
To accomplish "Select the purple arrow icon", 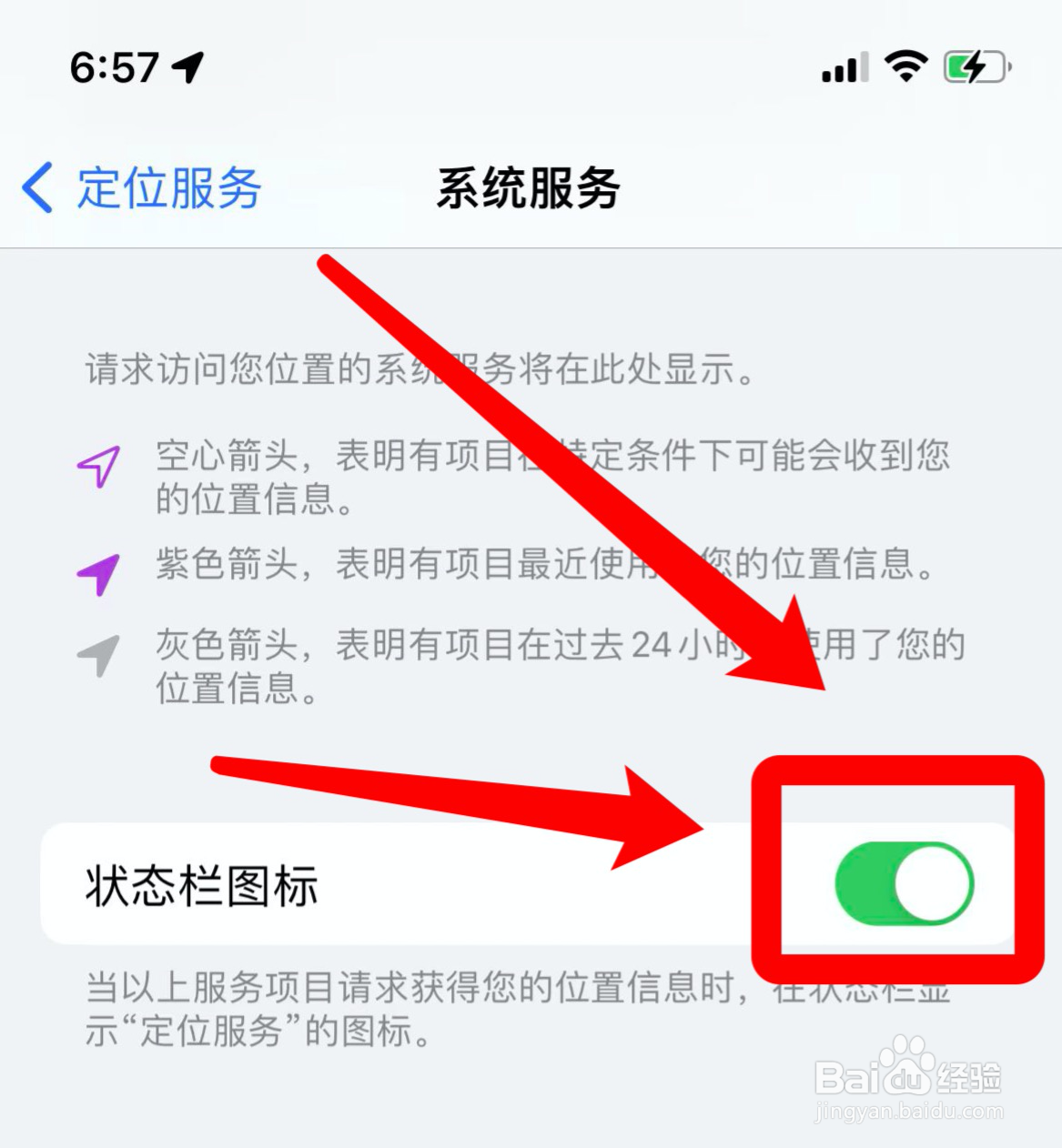I will click(98, 571).
